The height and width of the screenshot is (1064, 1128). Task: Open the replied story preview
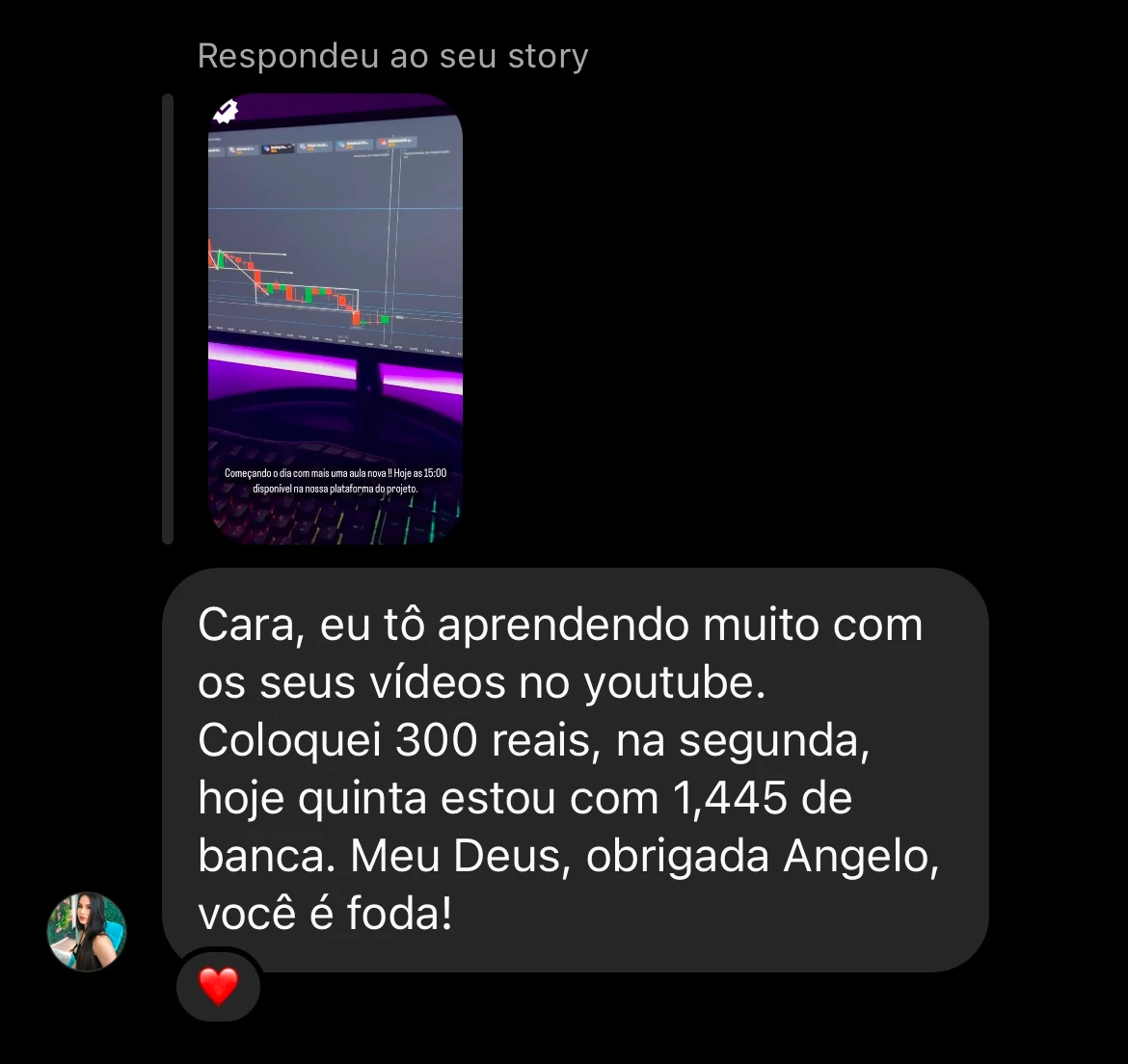coord(335,318)
